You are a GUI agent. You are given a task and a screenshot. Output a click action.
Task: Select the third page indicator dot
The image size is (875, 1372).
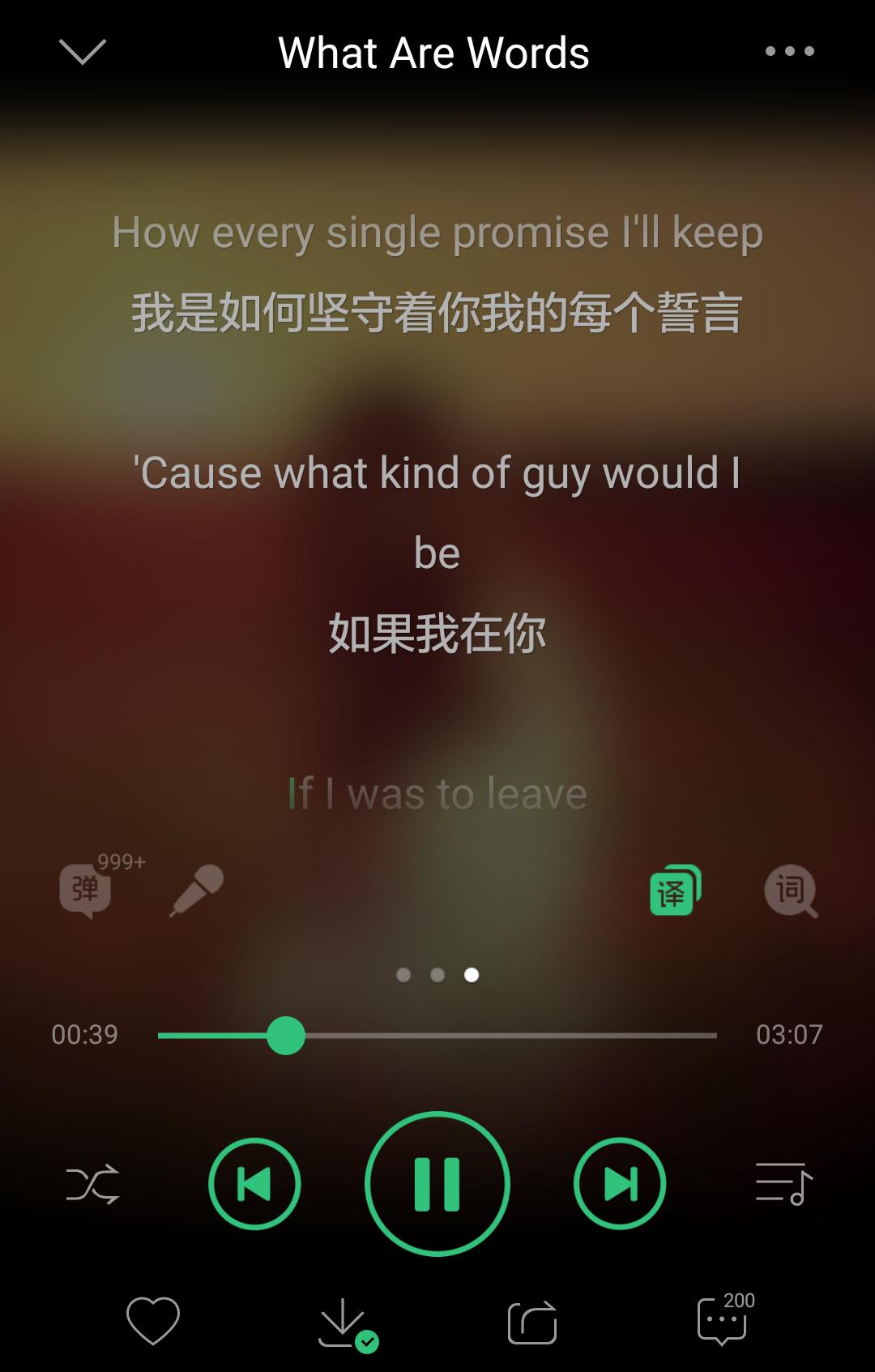[472, 976]
